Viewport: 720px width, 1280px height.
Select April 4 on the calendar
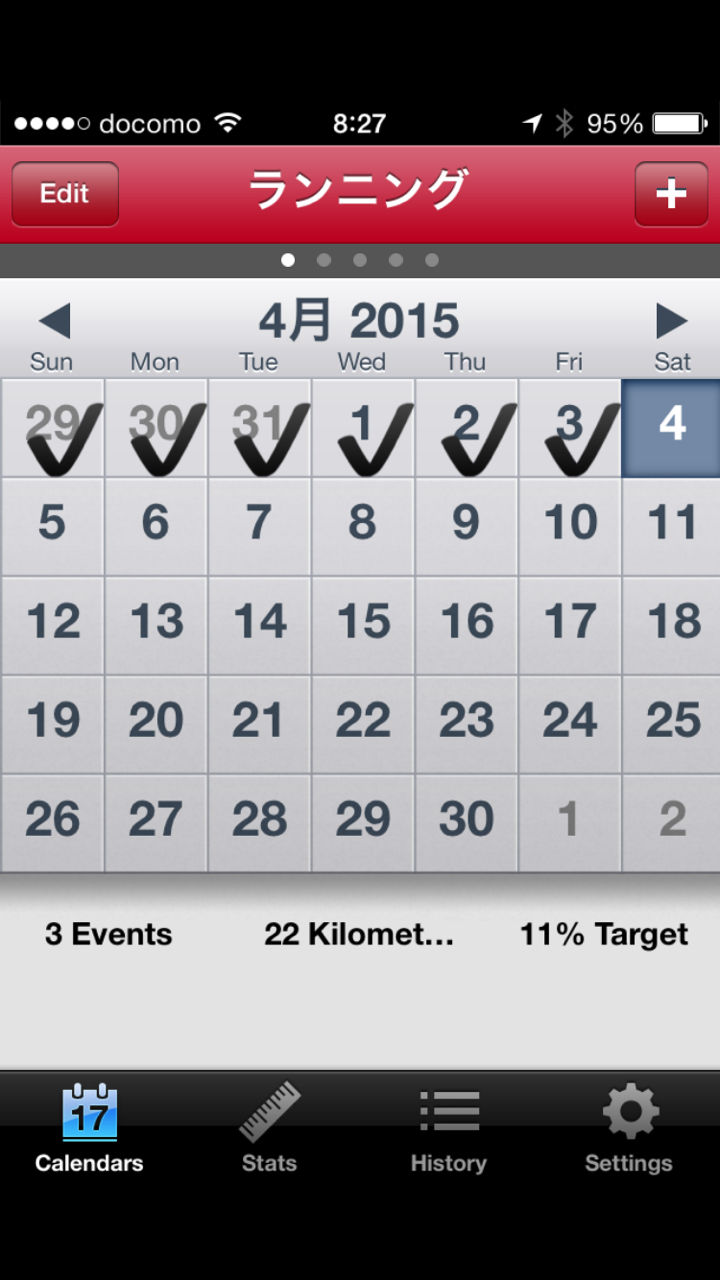(x=671, y=427)
